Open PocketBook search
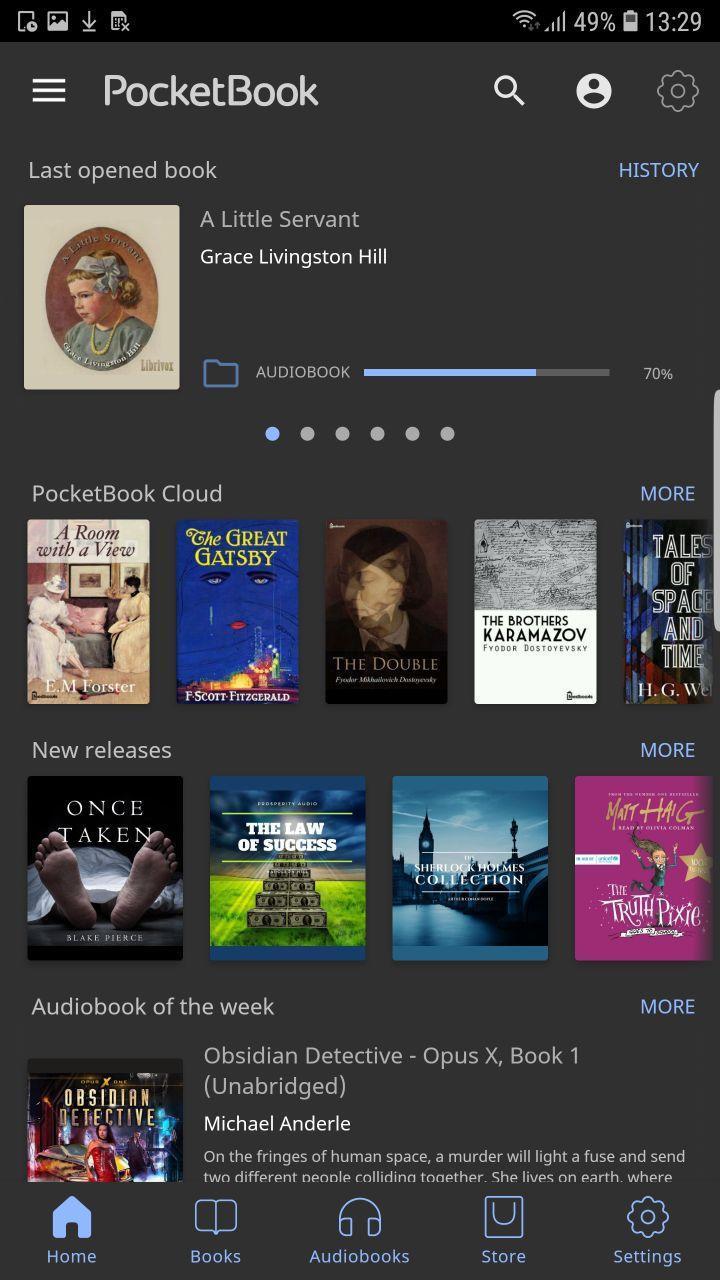720x1280 pixels. [x=509, y=90]
